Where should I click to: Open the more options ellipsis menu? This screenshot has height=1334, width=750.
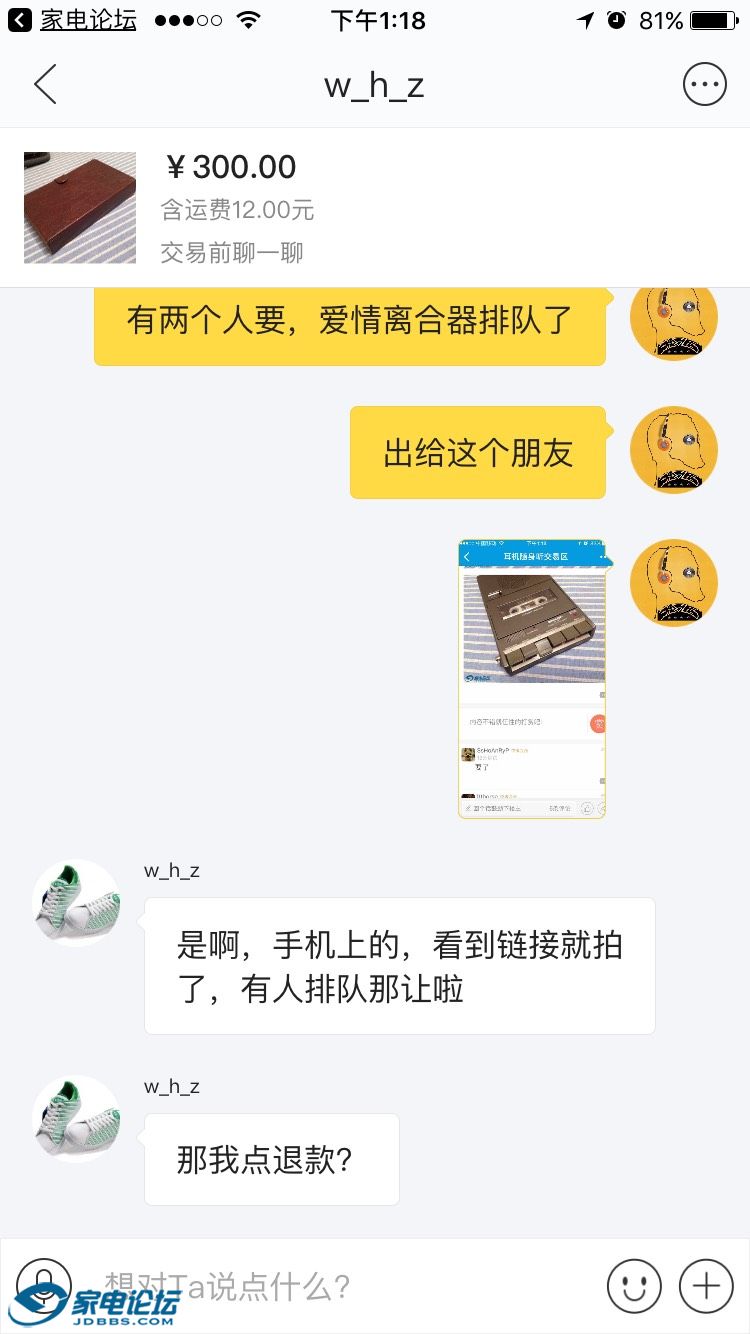(x=704, y=84)
